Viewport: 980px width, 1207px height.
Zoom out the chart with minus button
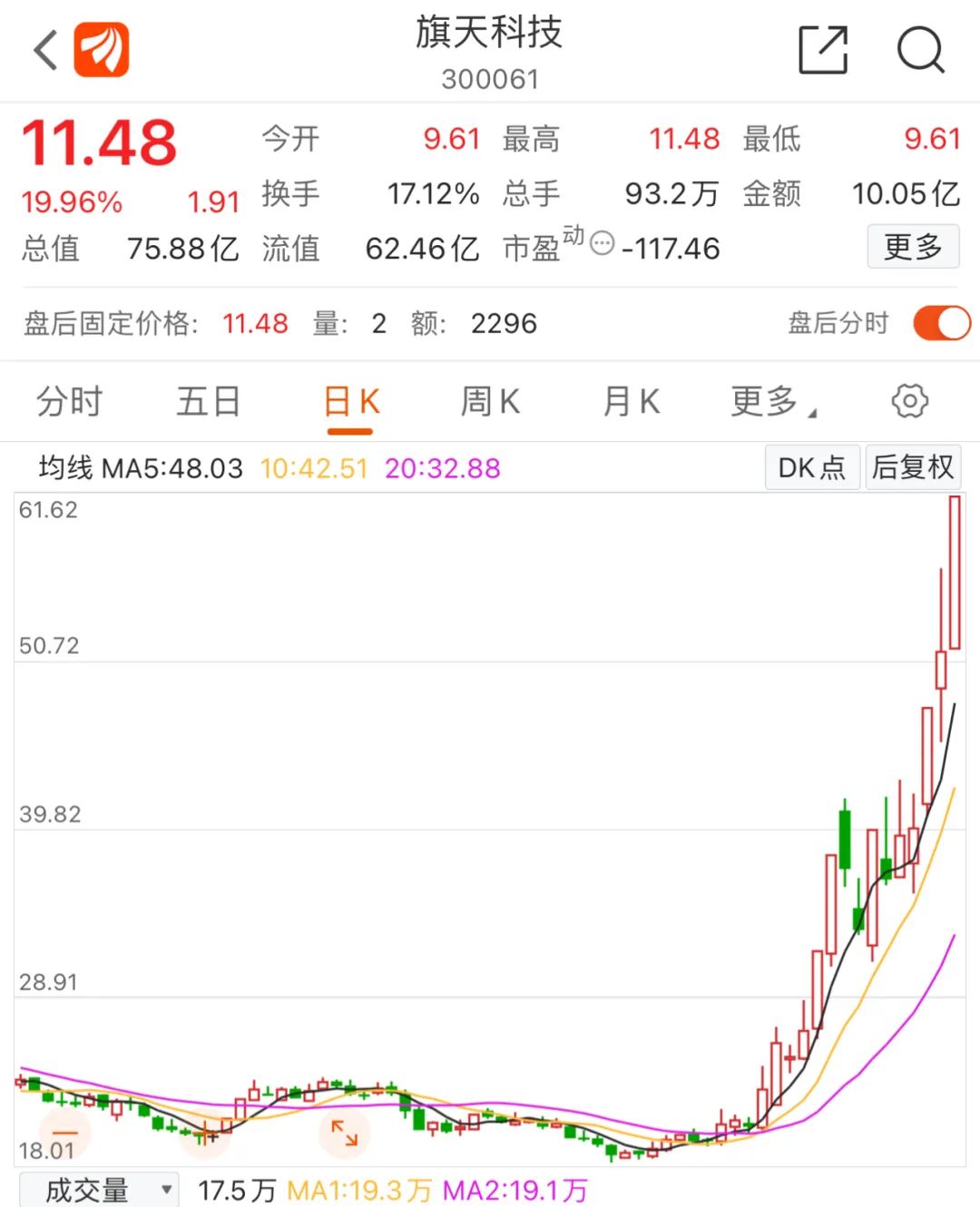click(65, 1133)
